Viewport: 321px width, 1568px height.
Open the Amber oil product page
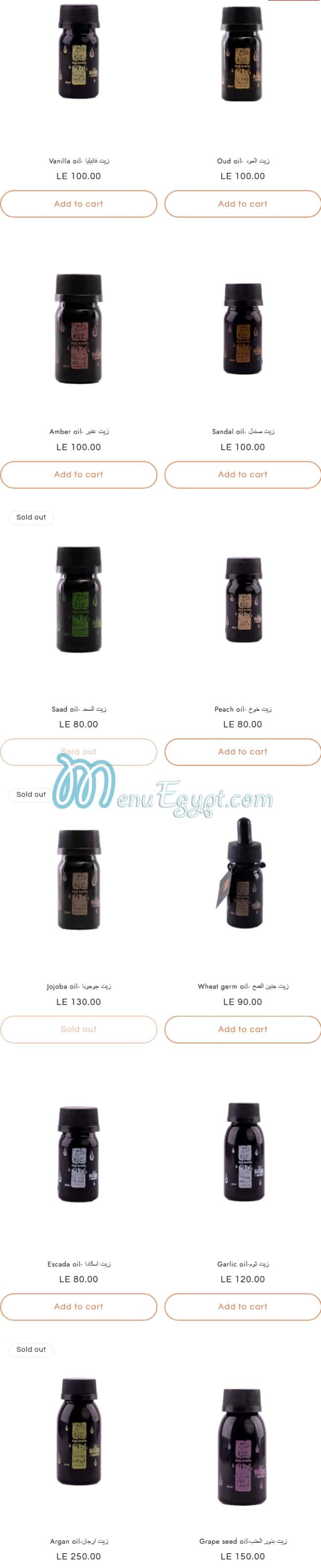click(79, 432)
